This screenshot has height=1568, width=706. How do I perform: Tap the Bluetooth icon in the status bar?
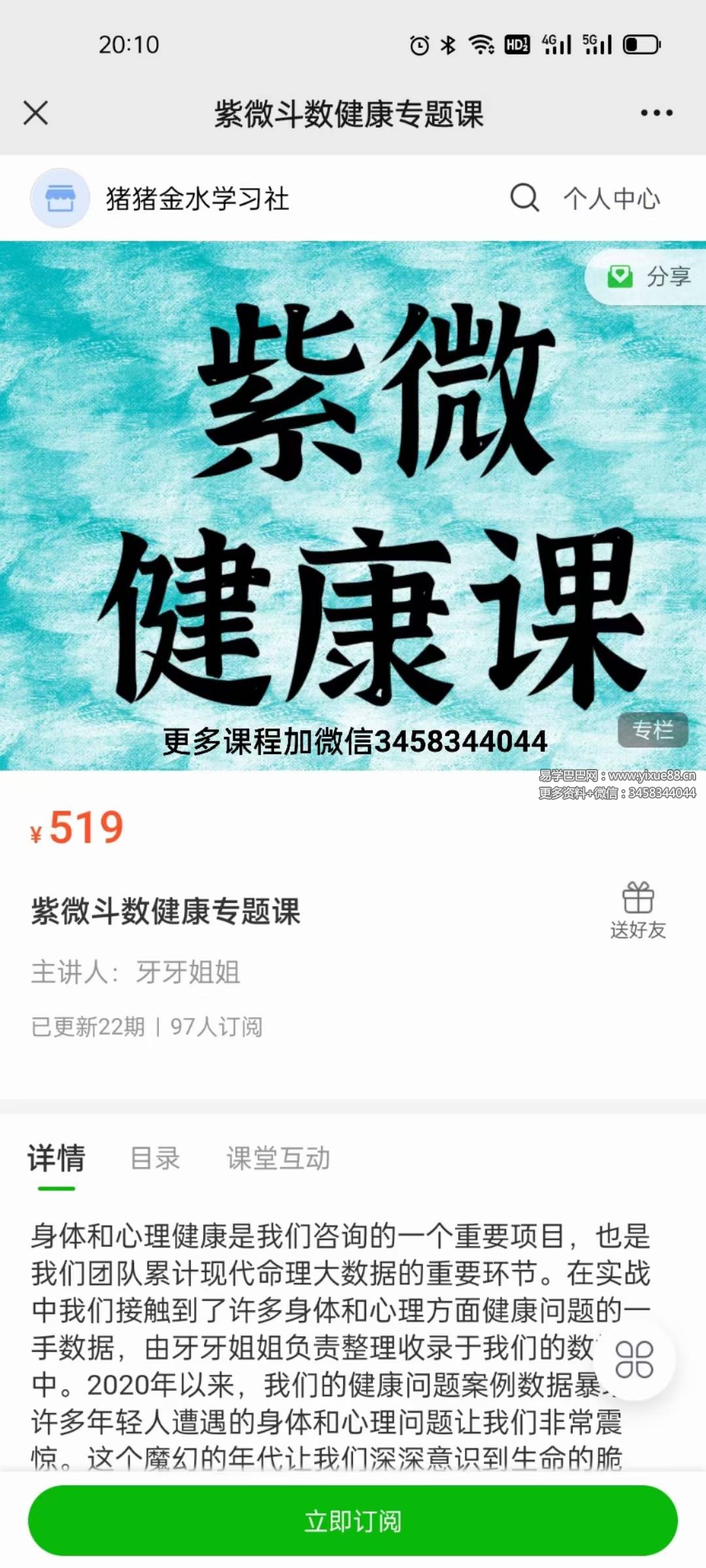448,43
